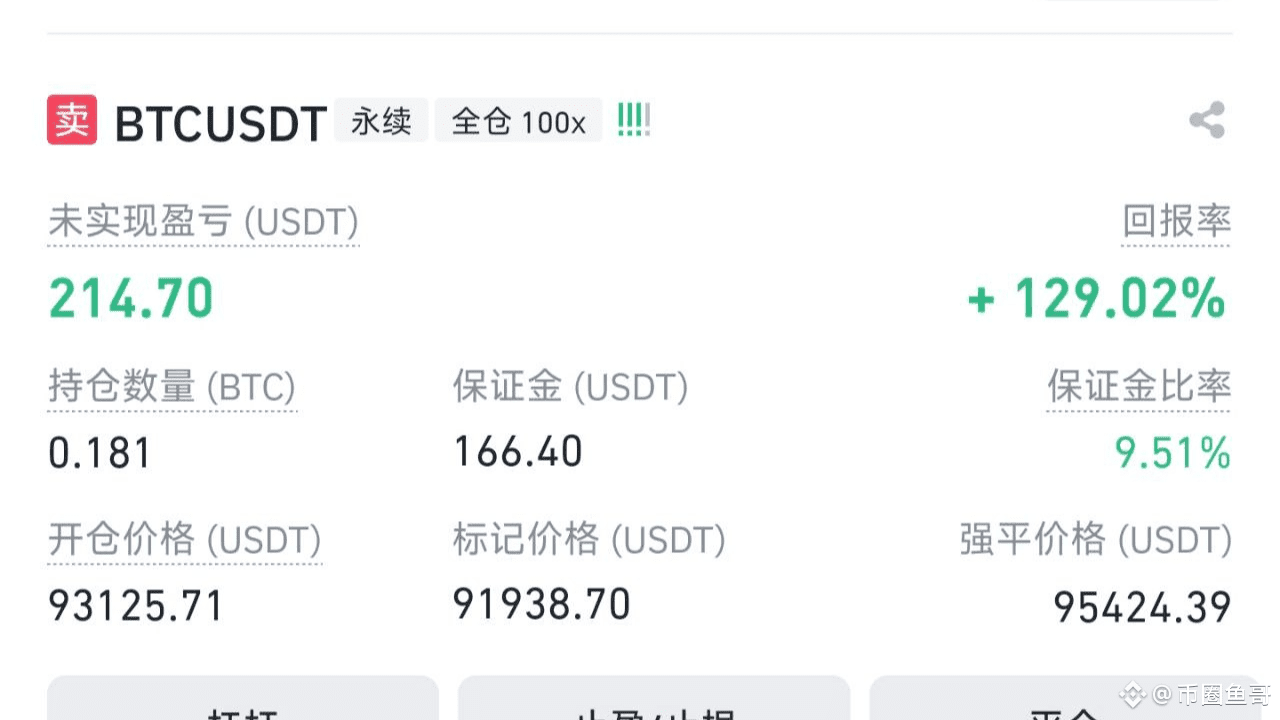Viewport: 1280px width, 720px height.
Task: Show explanation for 回报率
Action: 1175,222
